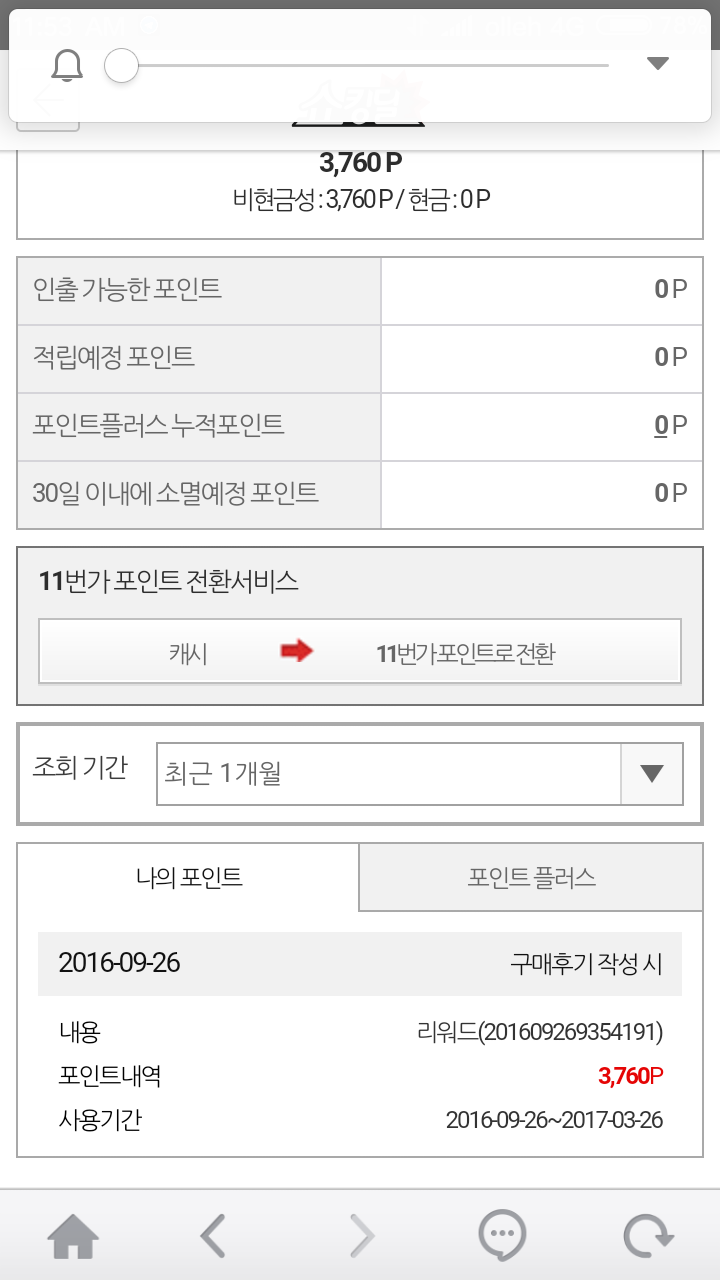
Task: Open the 포인트플러스 누적포인트 underlined value
Action: pyautogui.click(x=660, y=426)
